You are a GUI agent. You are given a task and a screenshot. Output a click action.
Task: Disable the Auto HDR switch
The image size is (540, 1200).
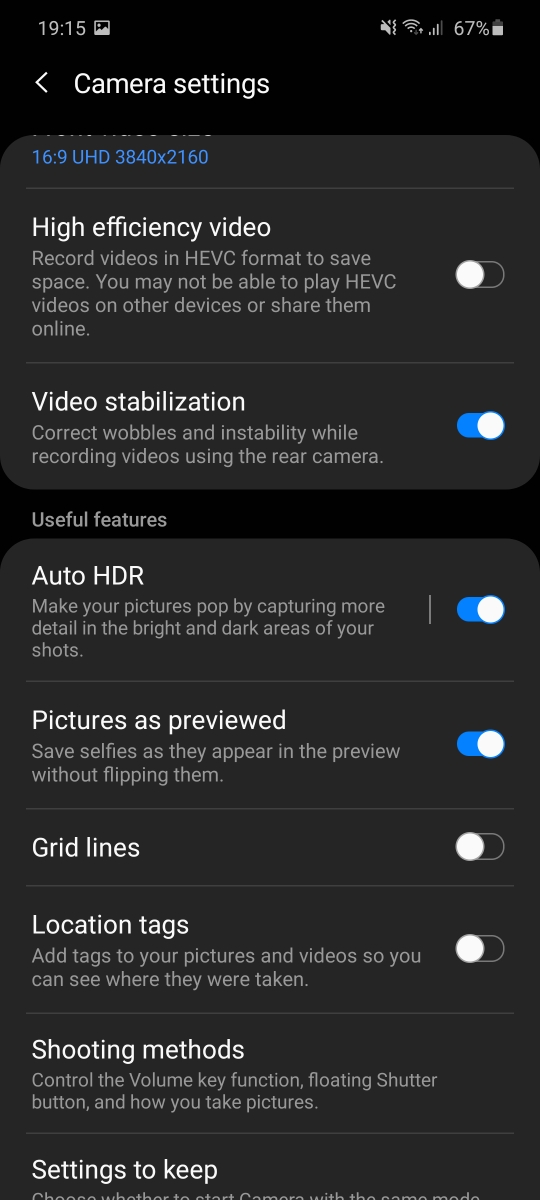[480, 609]
